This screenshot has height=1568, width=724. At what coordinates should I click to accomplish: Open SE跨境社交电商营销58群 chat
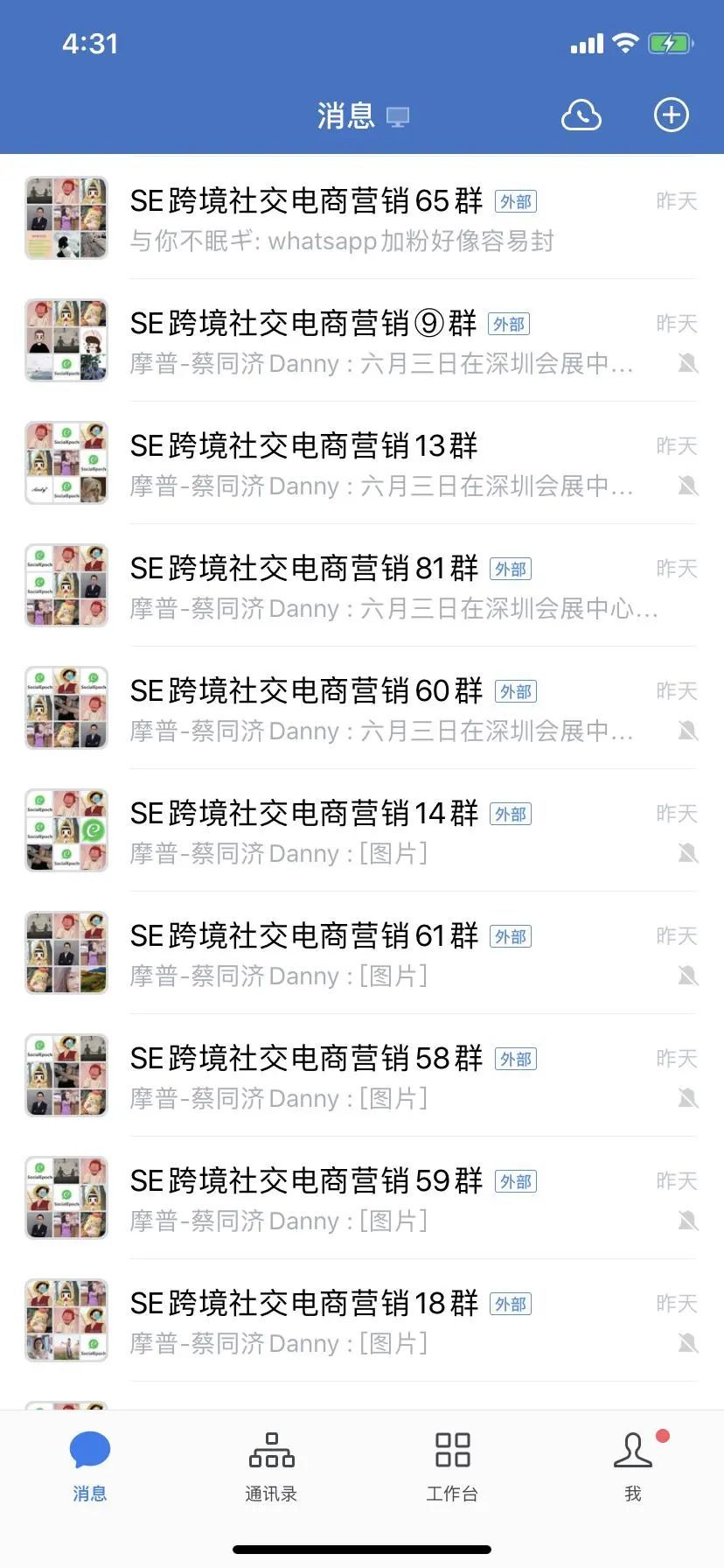click(362, 1075)
